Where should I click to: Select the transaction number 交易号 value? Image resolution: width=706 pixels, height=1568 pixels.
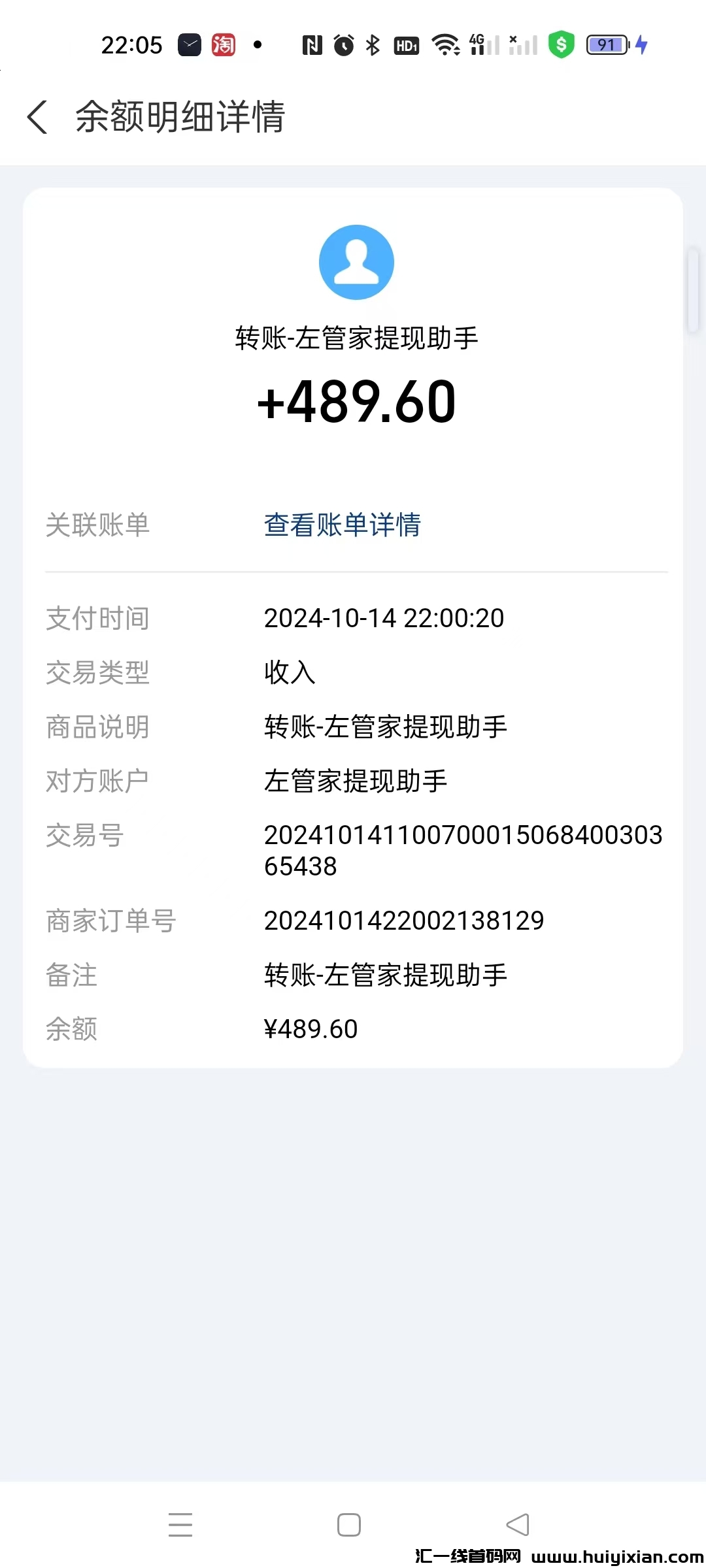[463, 850]
